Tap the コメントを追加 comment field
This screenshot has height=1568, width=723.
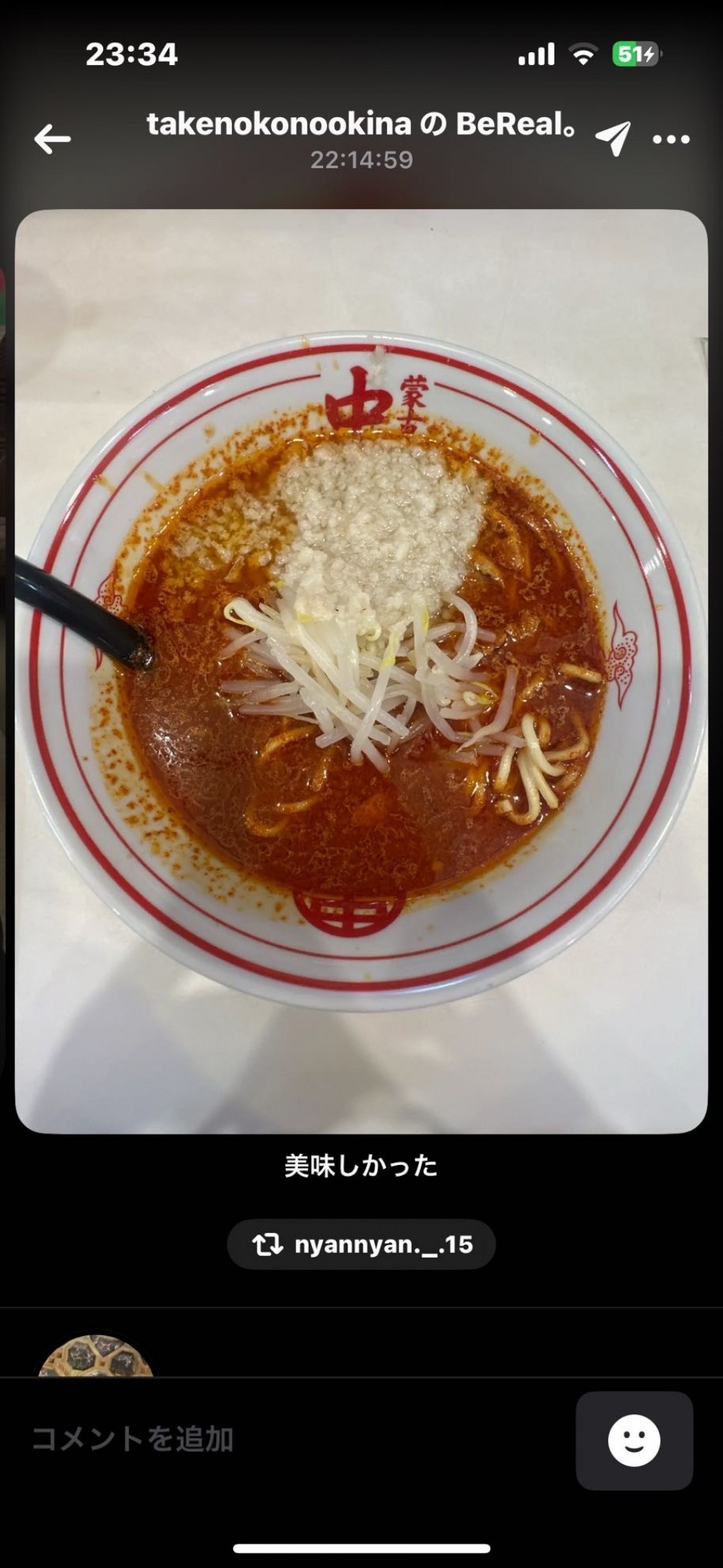tap(284, 1438)
